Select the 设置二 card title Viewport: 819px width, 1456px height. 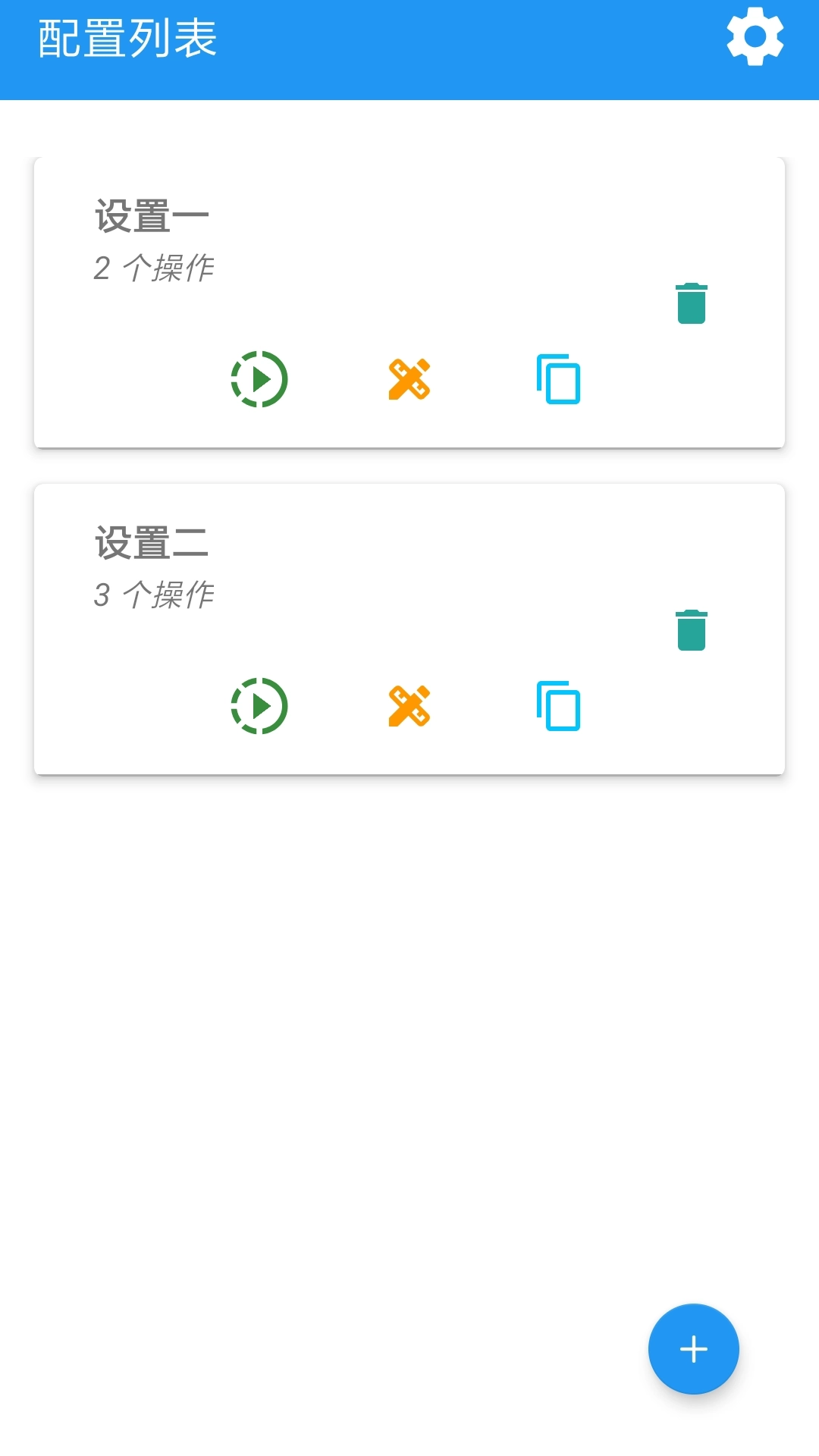coord(152,542)
